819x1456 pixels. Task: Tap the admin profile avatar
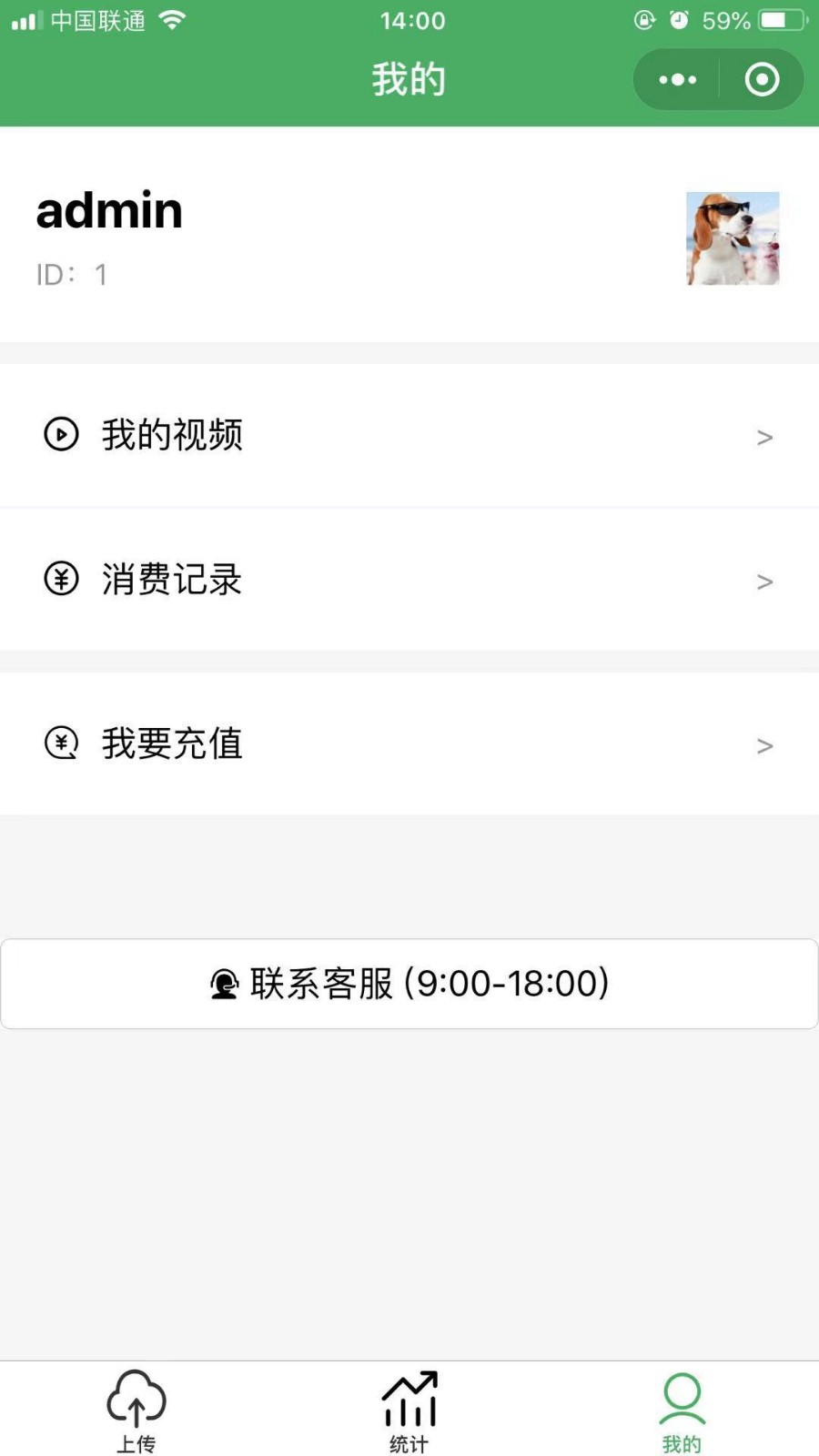tap(733, 238)
